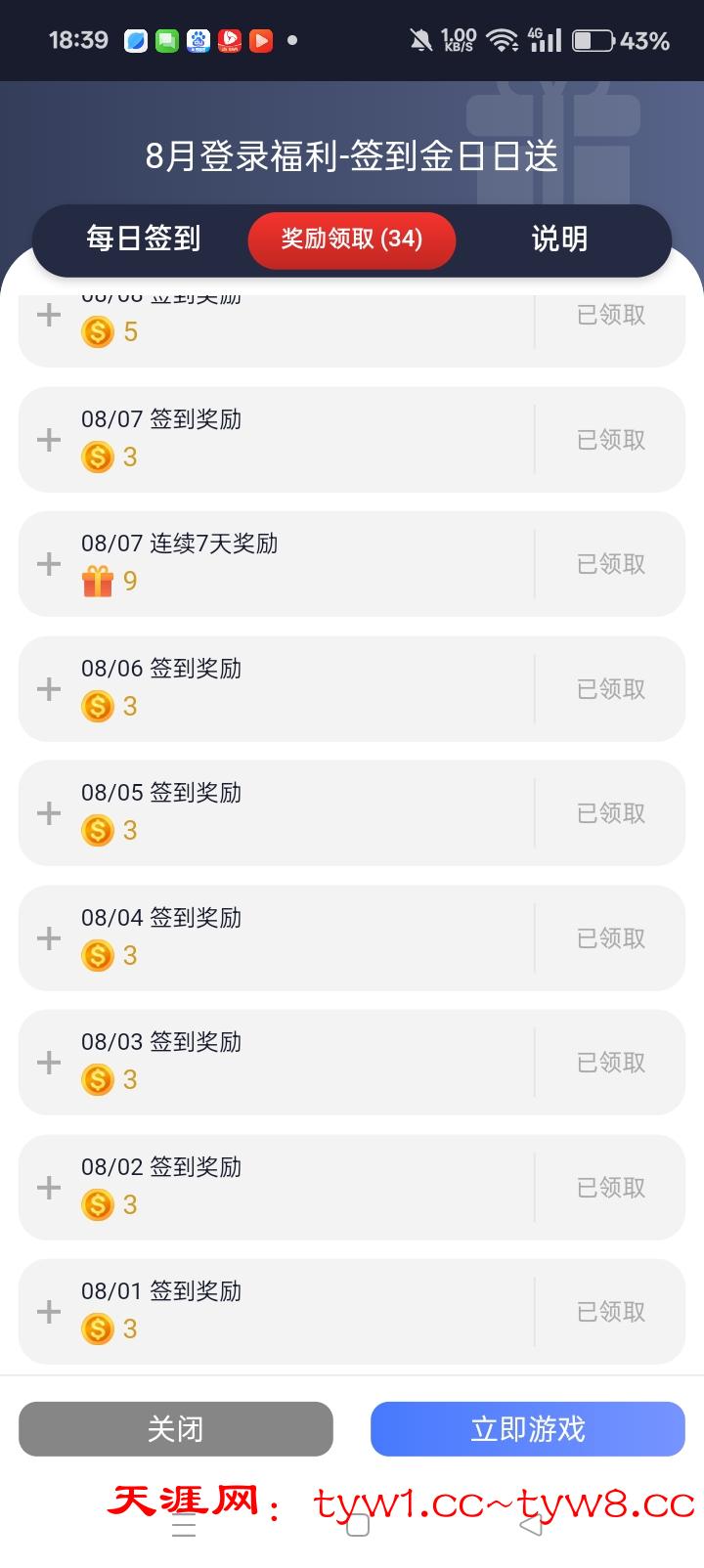Expand the 08/07 连续7天奖励 row
This screenshot has width=704, height=1568.
pyautogui.click(x=49, y=564)
